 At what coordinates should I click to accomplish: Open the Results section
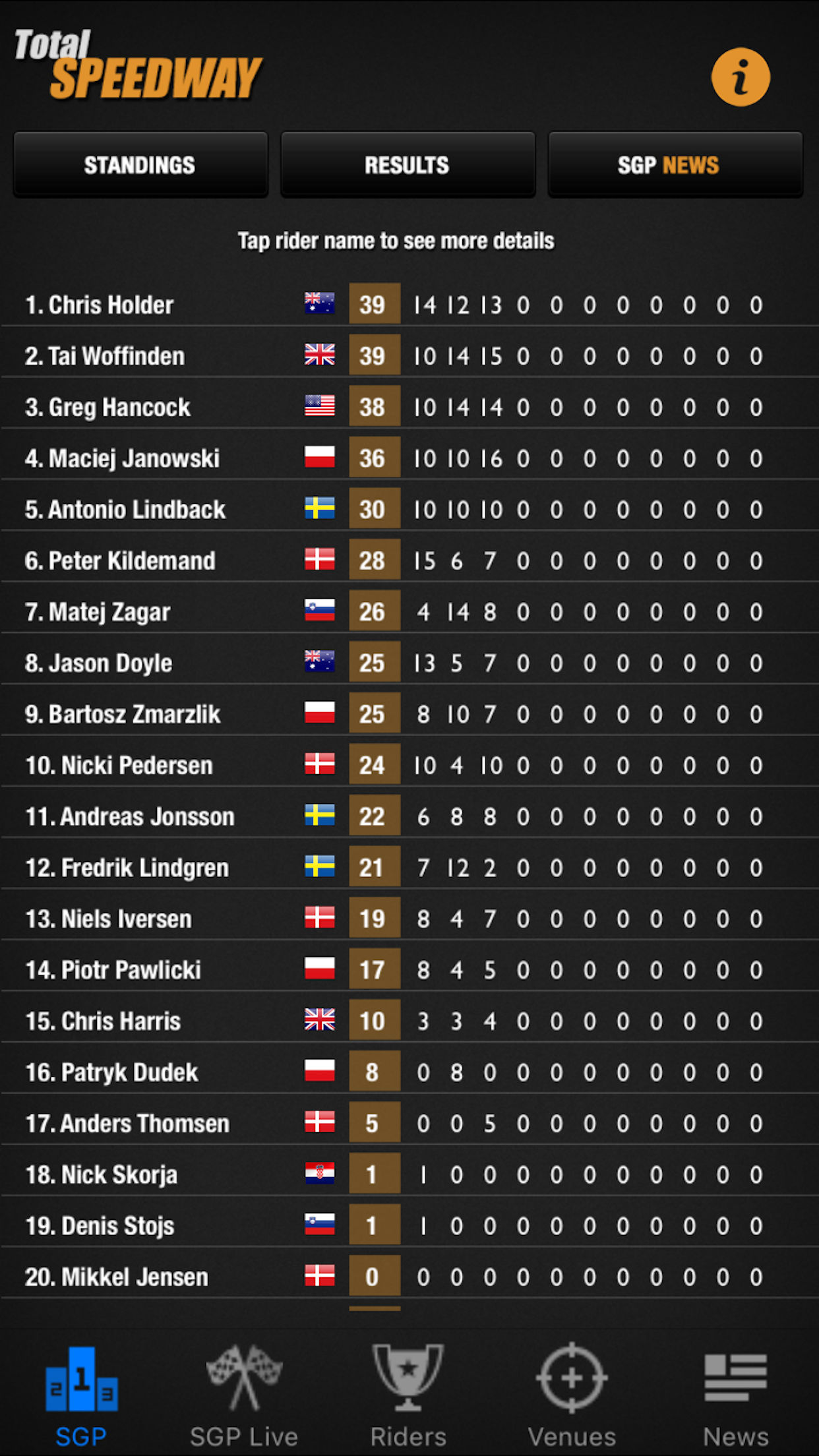(408, 165)
